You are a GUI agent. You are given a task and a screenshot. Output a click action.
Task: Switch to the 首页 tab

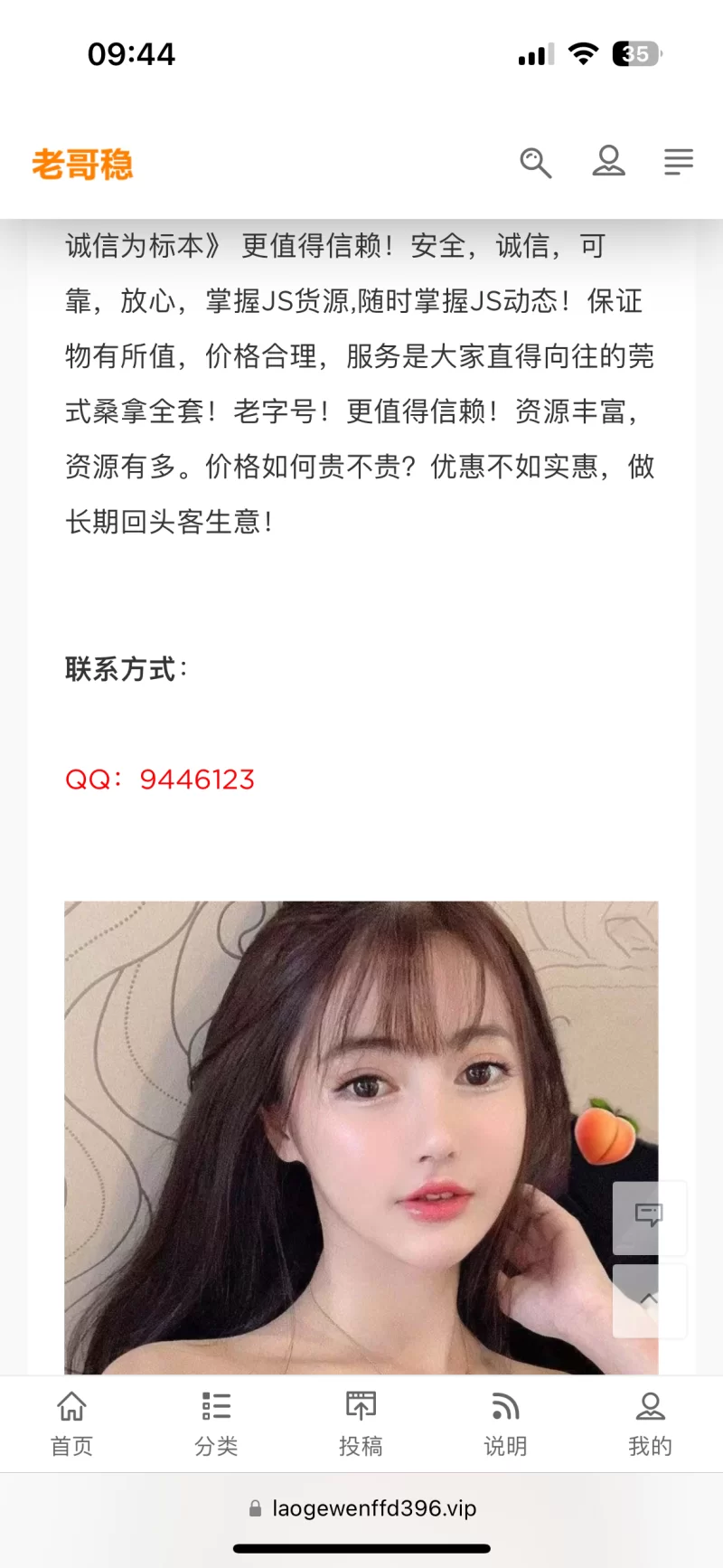coord(71,1423)
